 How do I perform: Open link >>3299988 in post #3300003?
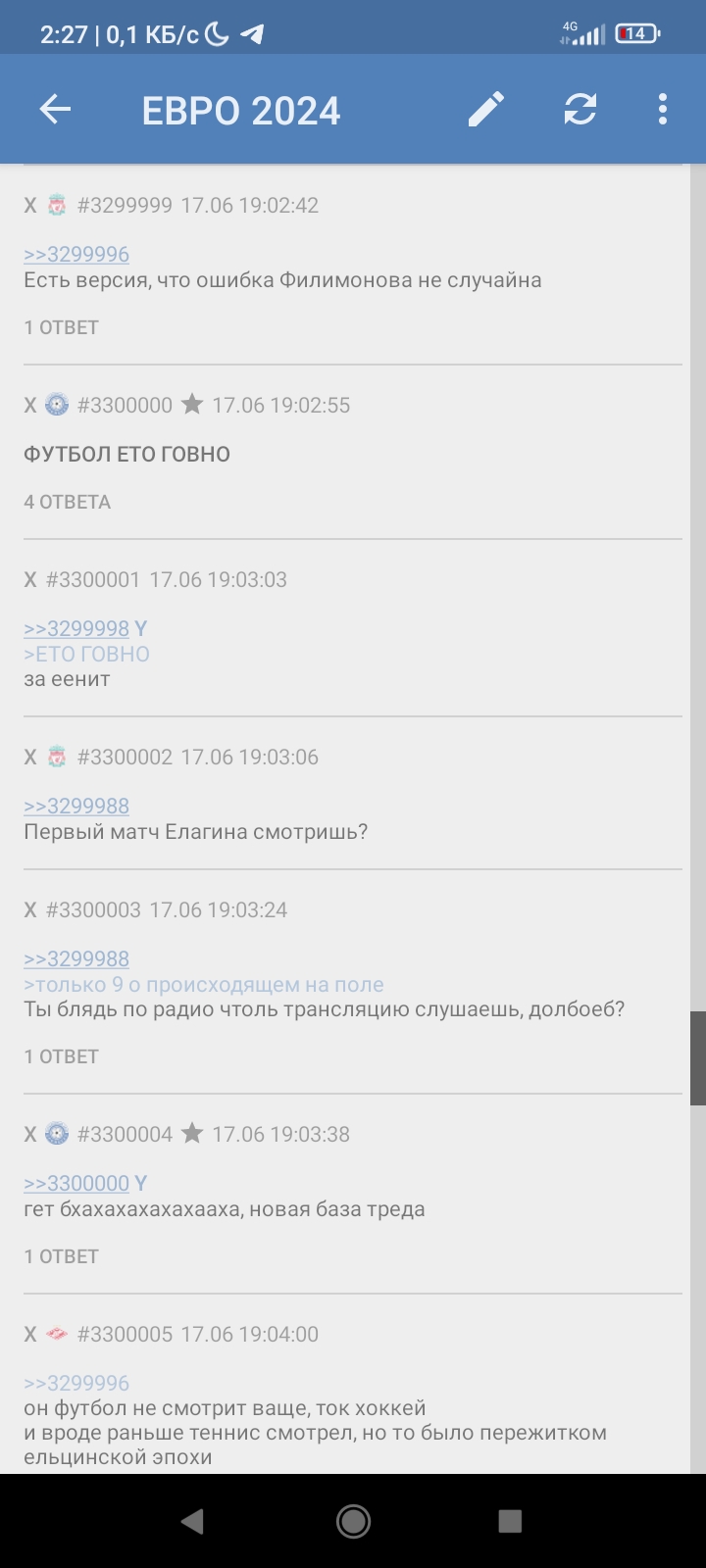(x=76, y=958)
